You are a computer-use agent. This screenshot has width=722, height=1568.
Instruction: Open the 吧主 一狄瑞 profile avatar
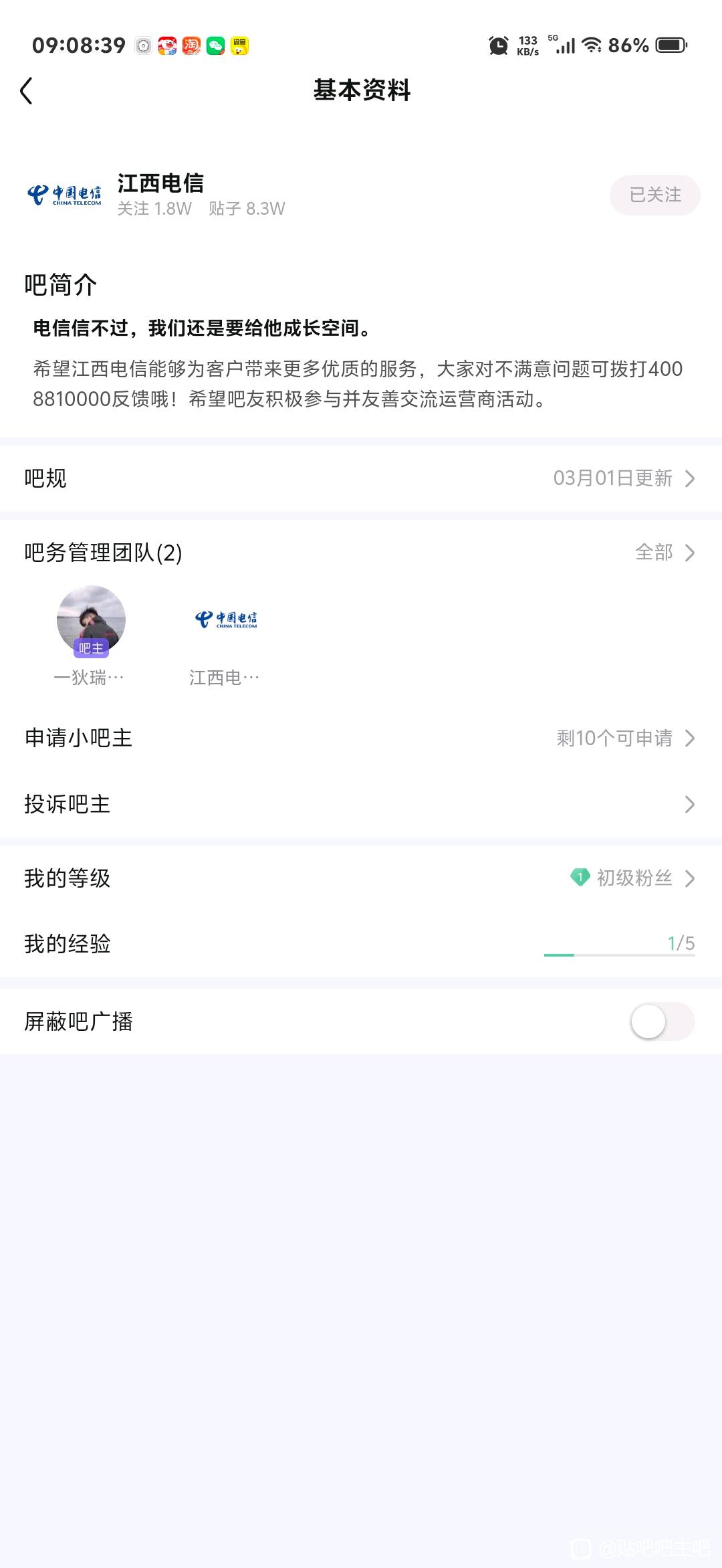click(x=91, y=620)
